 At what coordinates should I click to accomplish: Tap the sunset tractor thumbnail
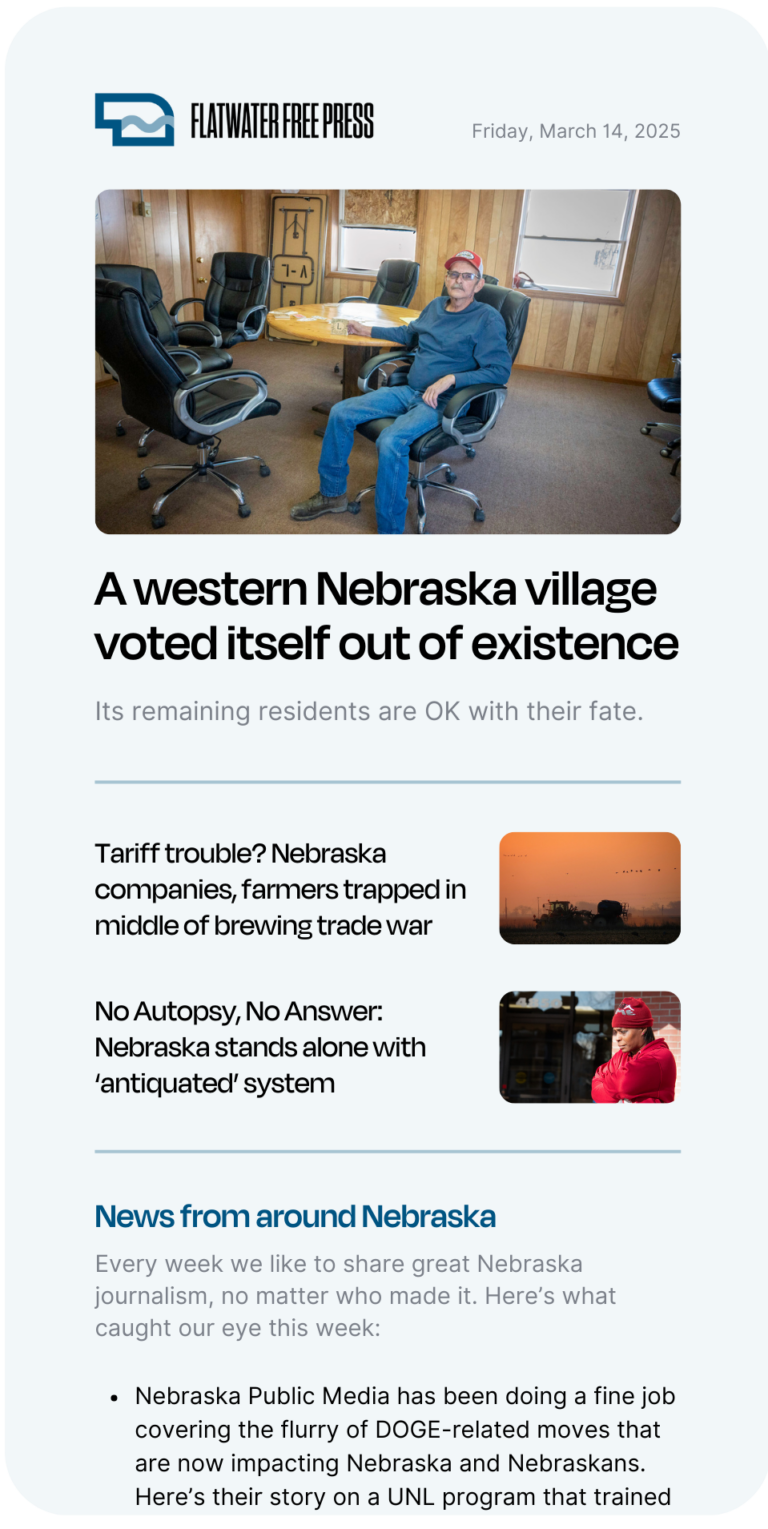[x=589, y=888]
